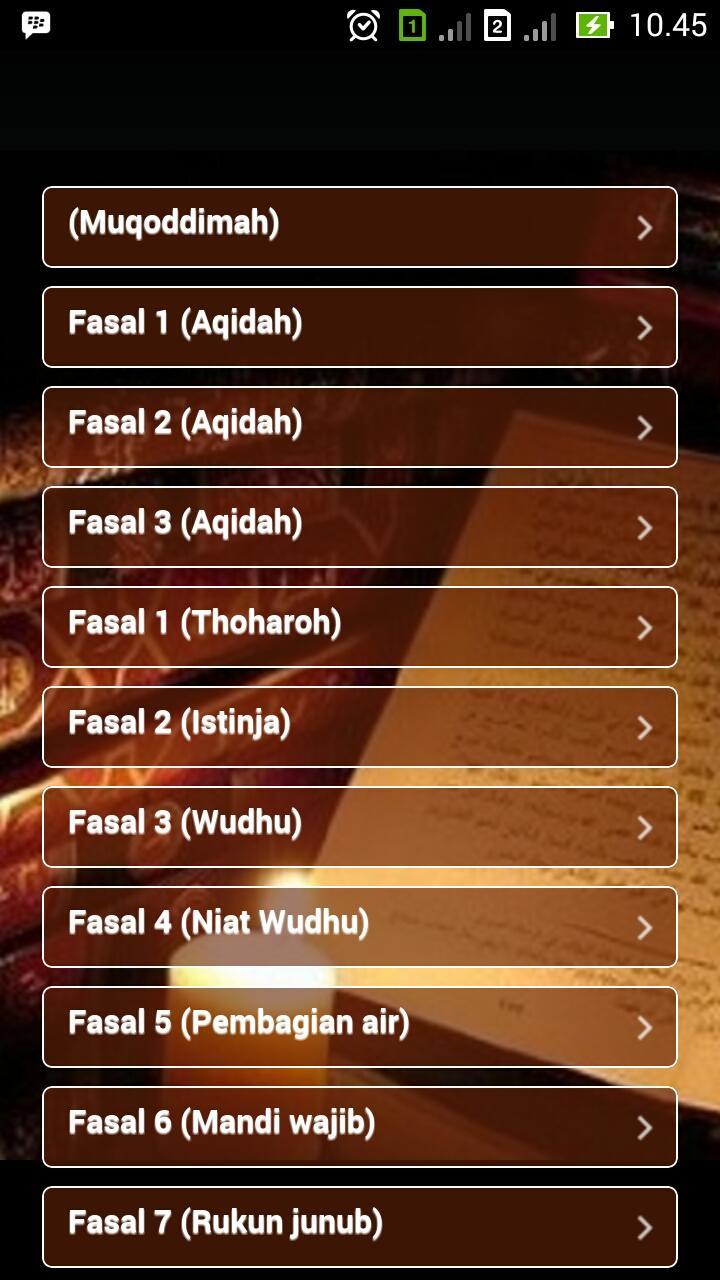Viewport: 720px width, 1280px height.
Task: Expand the chevron beside Fasal 6 (Mandi wajib)
Action: click(x=644, y=1127)
